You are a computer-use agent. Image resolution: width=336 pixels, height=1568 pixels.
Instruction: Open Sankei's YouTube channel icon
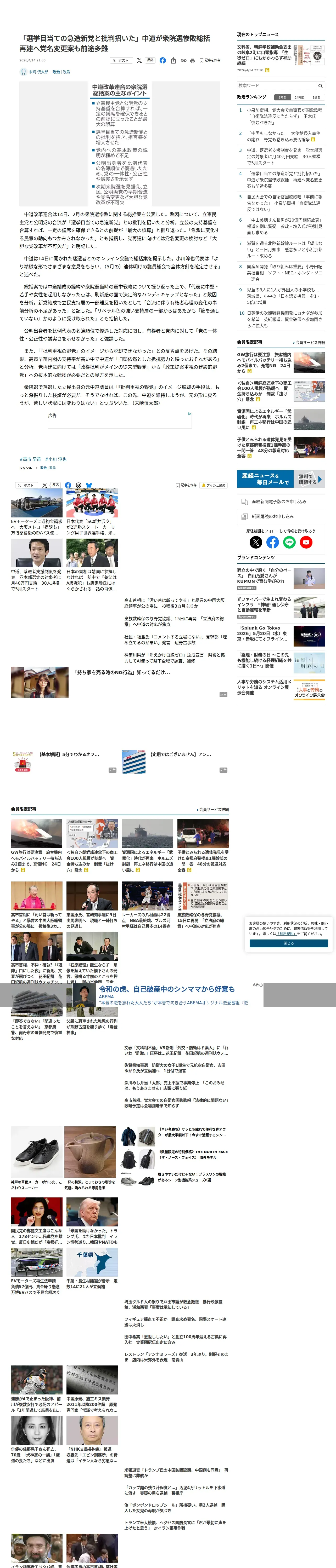click(x=306, y=542)
